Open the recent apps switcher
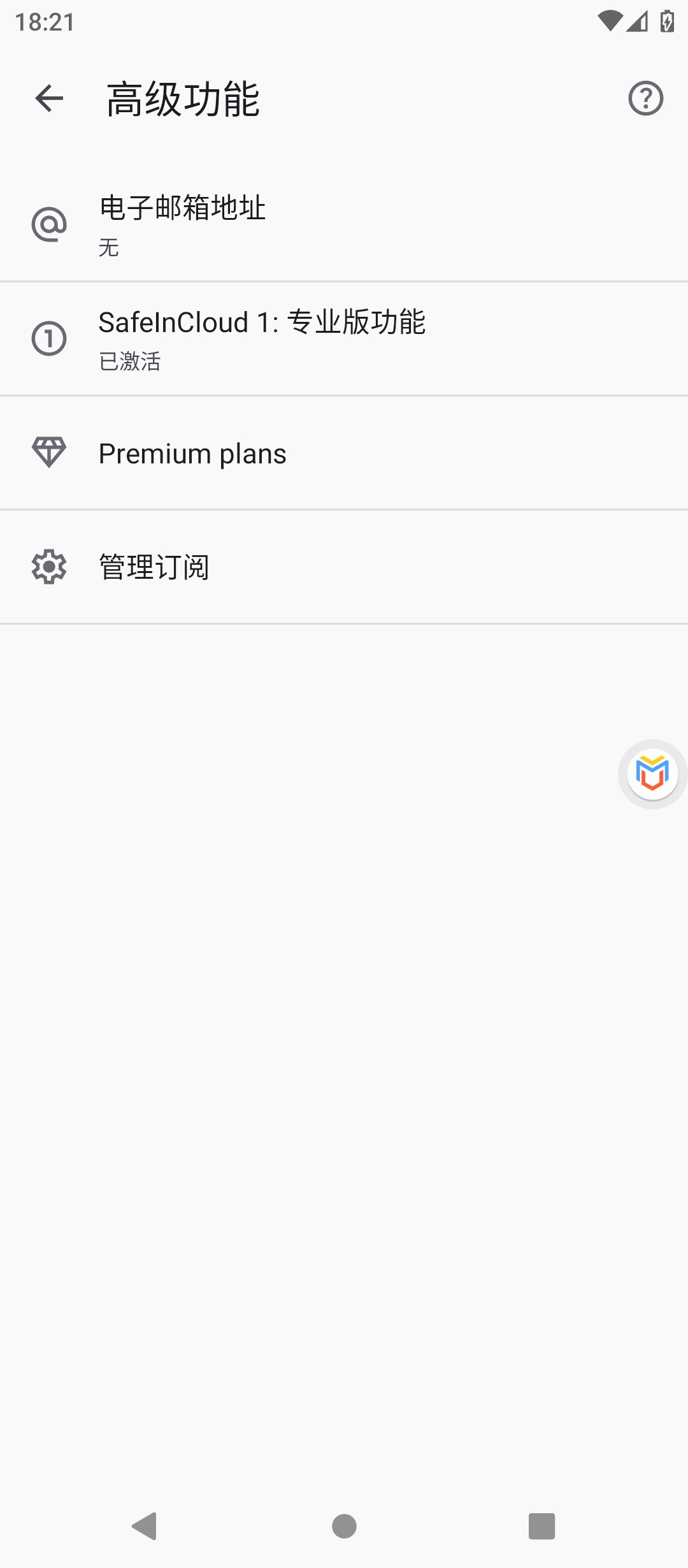Image resolution: width=688 pixels, height=1568 pixels. (x=541, y=1526)
